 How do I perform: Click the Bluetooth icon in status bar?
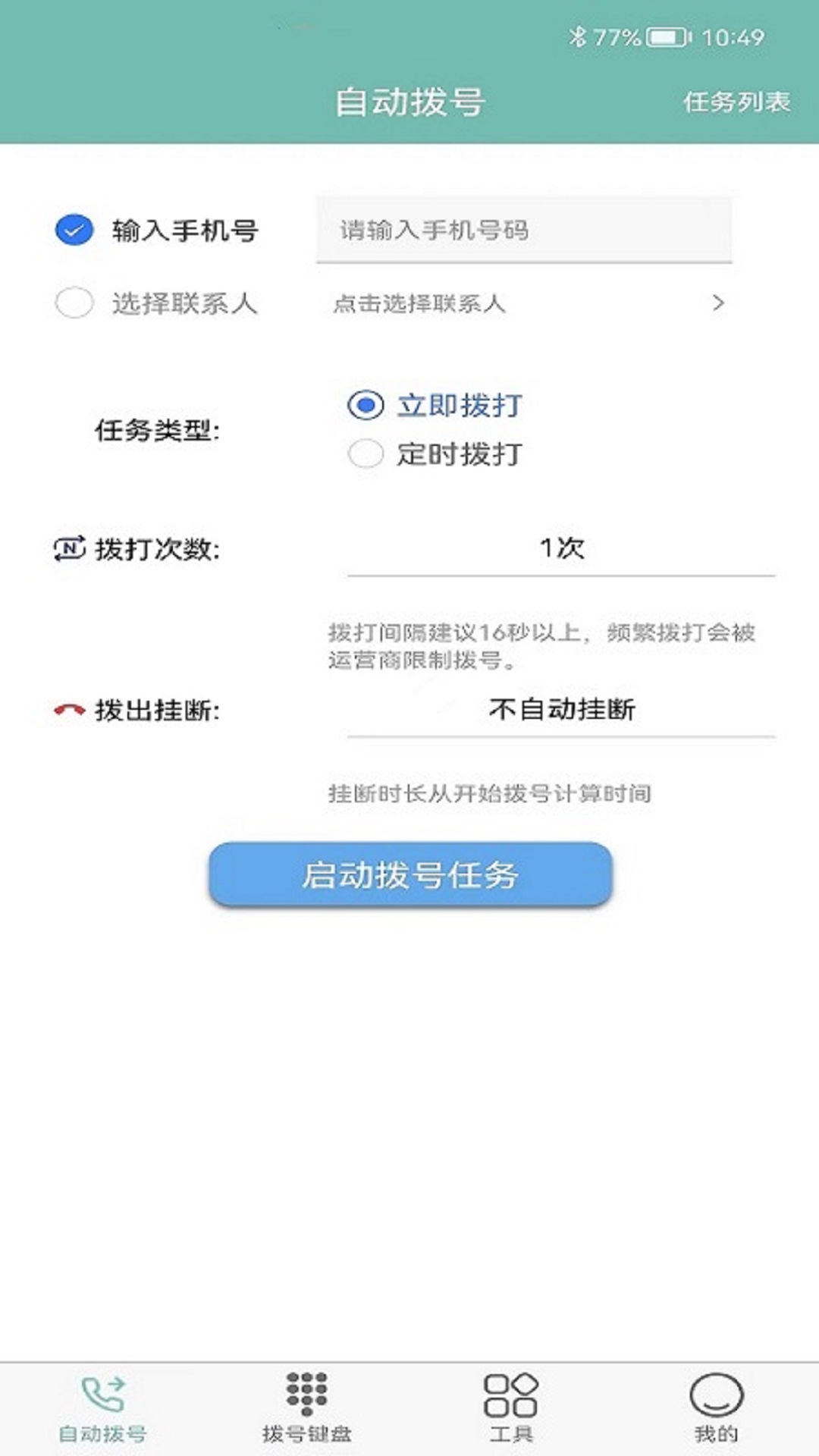[x=579, y=33]
